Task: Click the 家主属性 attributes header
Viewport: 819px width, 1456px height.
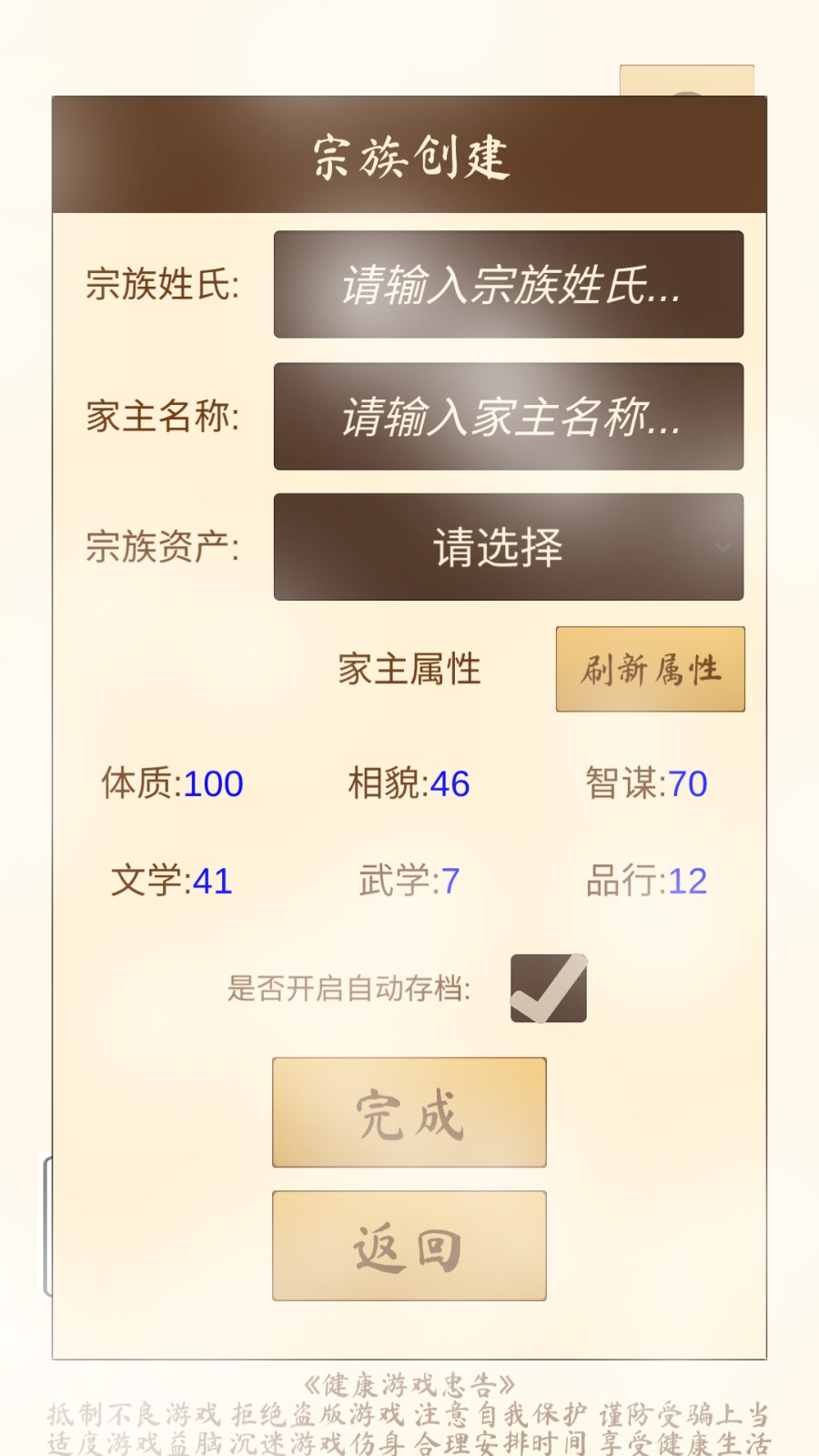Action: tap(407, 669)
